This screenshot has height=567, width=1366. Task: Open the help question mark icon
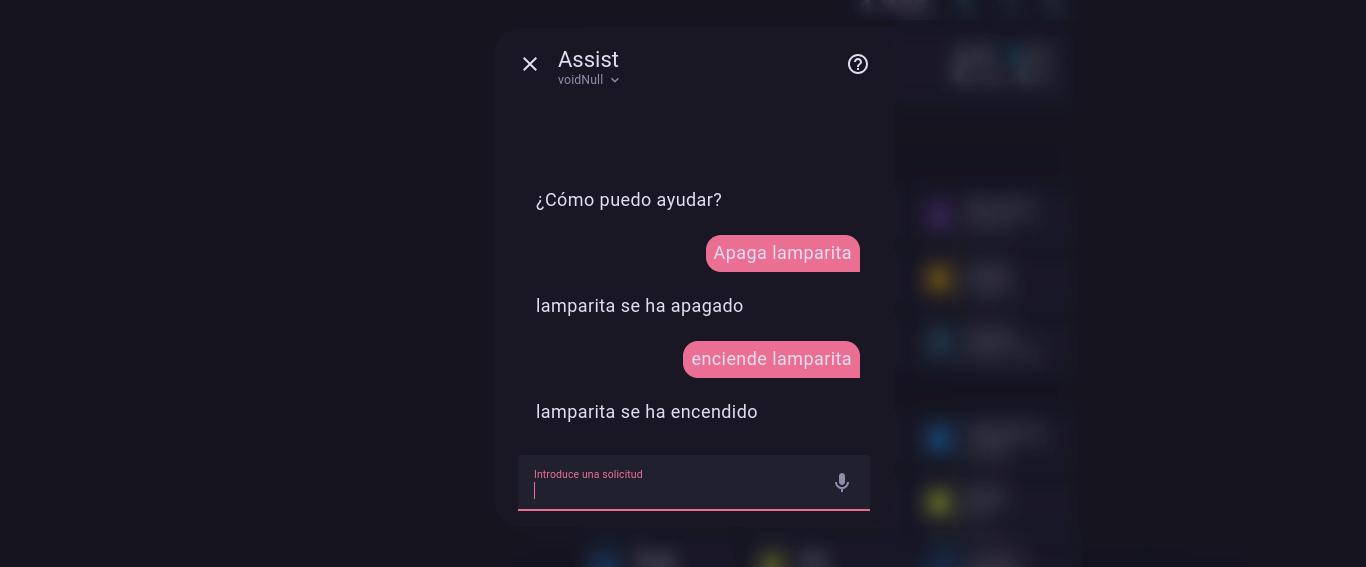click(857, 64)
